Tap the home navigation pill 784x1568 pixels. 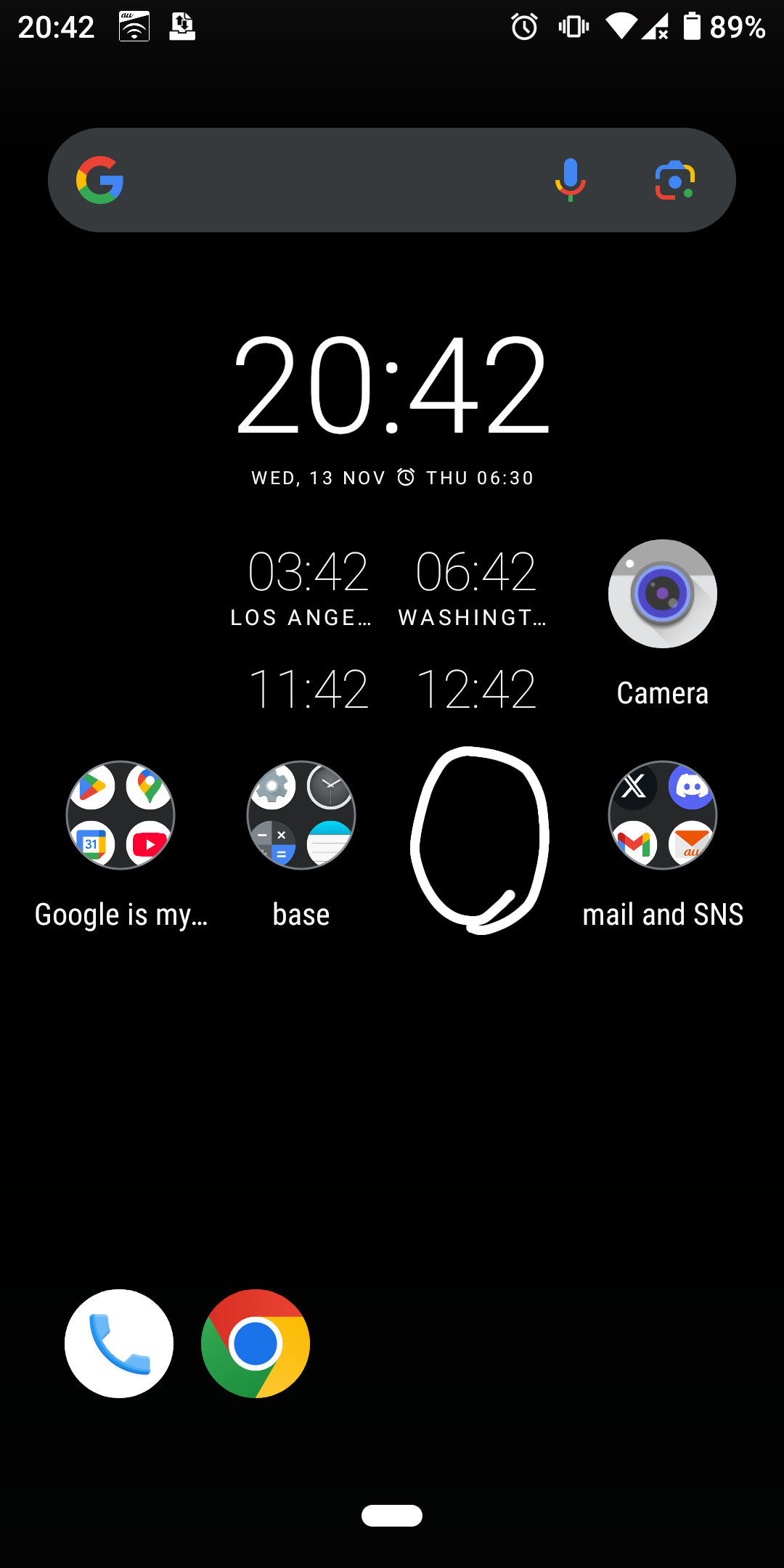[392, 1516]
